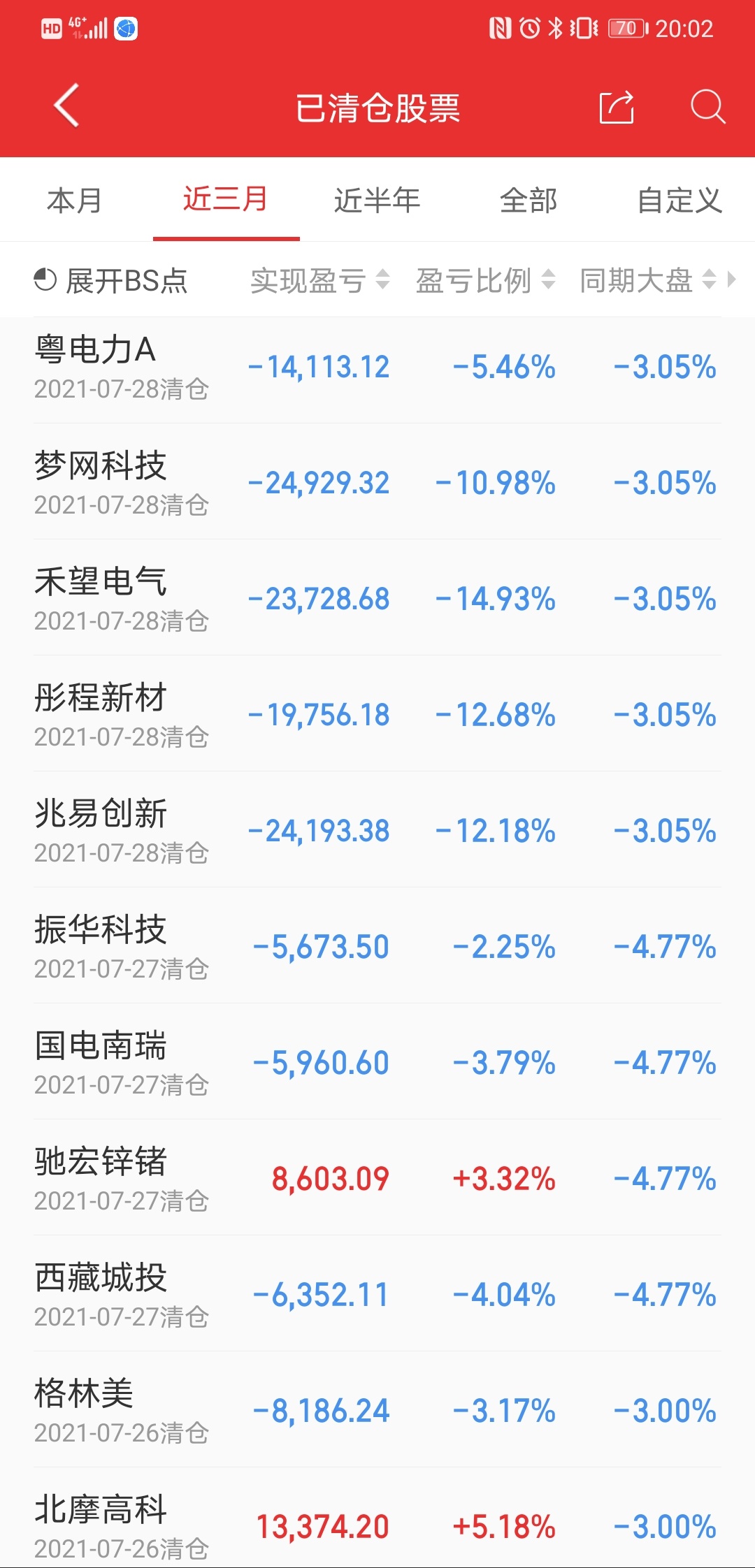This screenshot has width=755, height=1568.
Task: View the 驰宏锌锗 cleared position
Action: [377, 1179]
